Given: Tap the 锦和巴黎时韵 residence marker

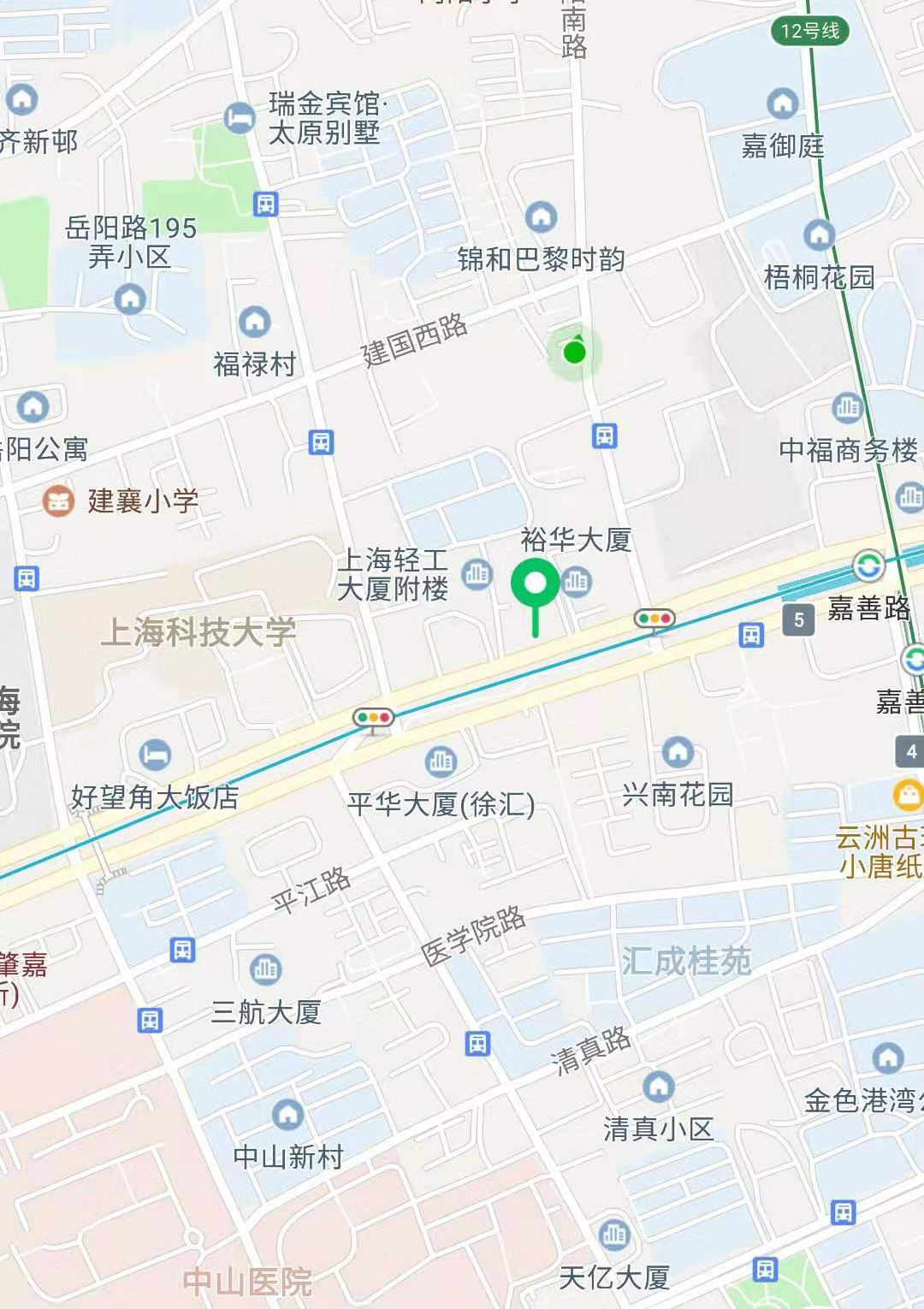Looking at the screenshot, I should pos(541,217).
